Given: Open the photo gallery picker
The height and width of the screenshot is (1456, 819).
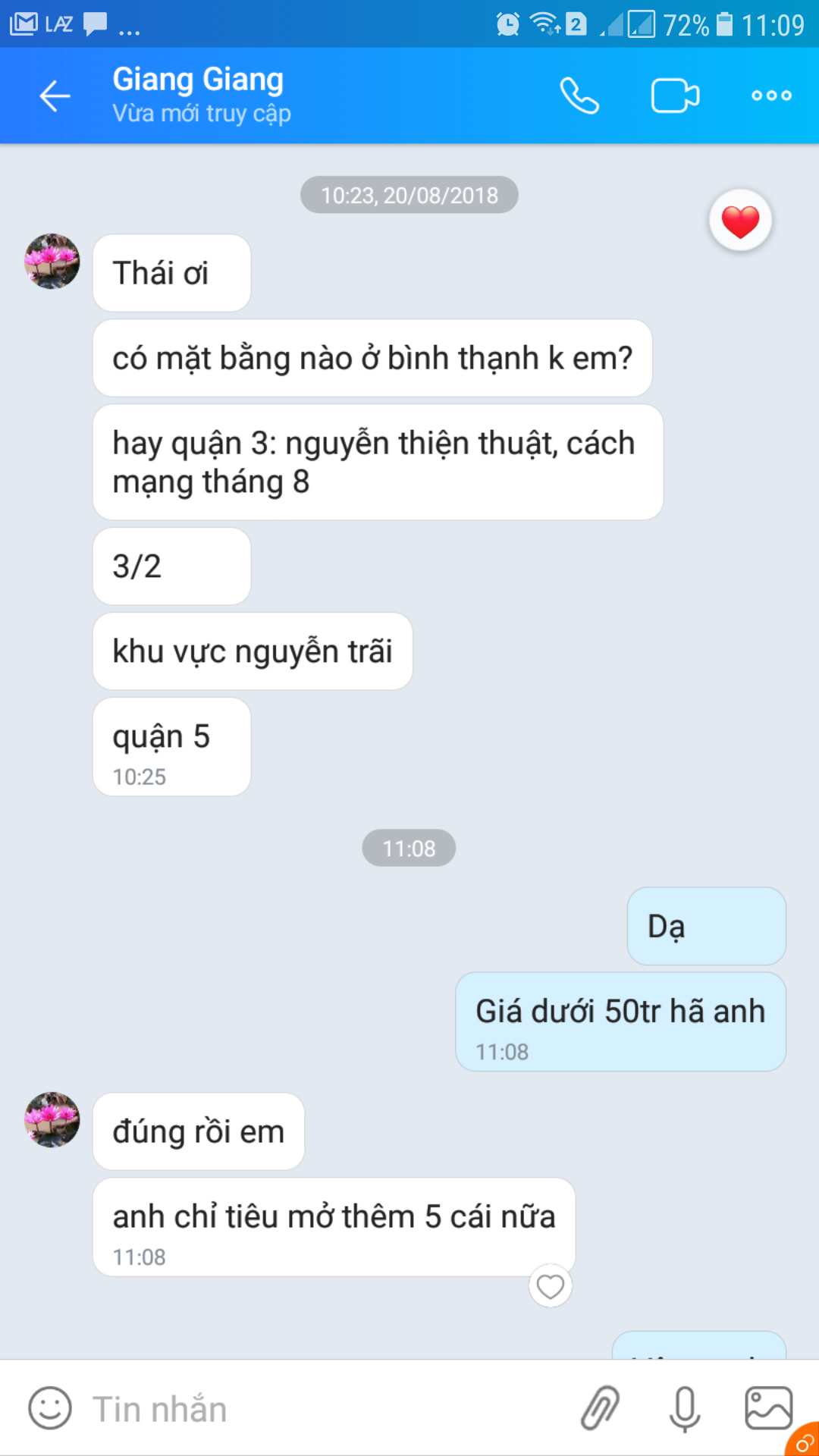Looking at the screenshot, I should pos(768,1409).
